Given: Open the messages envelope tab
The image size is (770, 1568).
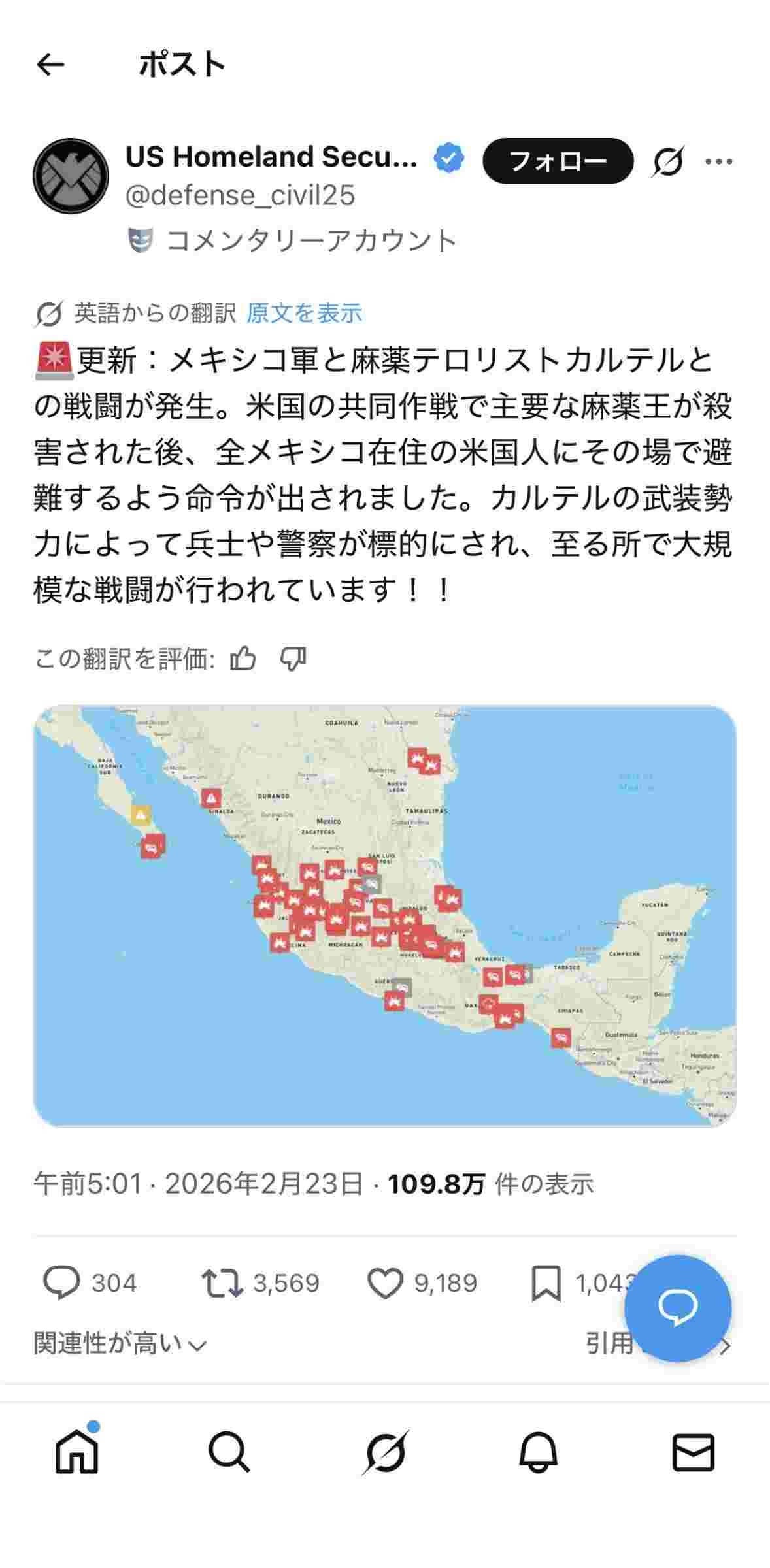Looking at the screenshot, I should pos(693,1452).
